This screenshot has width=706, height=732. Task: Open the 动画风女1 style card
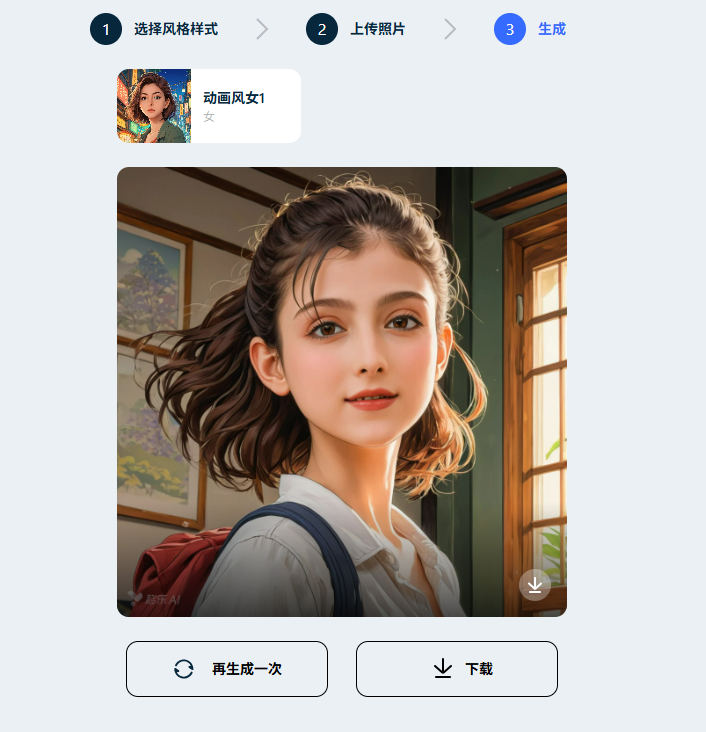tap(209, 106)
